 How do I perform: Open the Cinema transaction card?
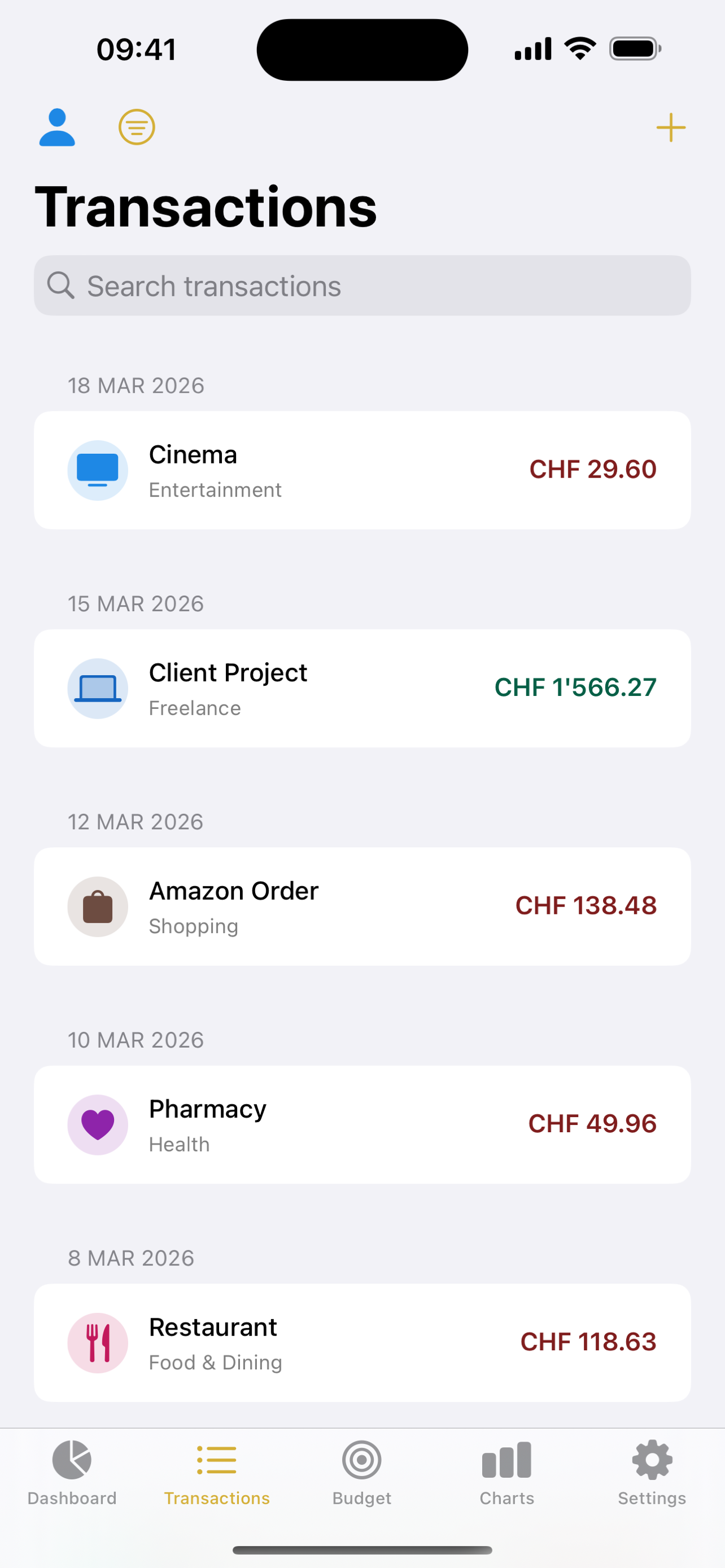[362, 468]
